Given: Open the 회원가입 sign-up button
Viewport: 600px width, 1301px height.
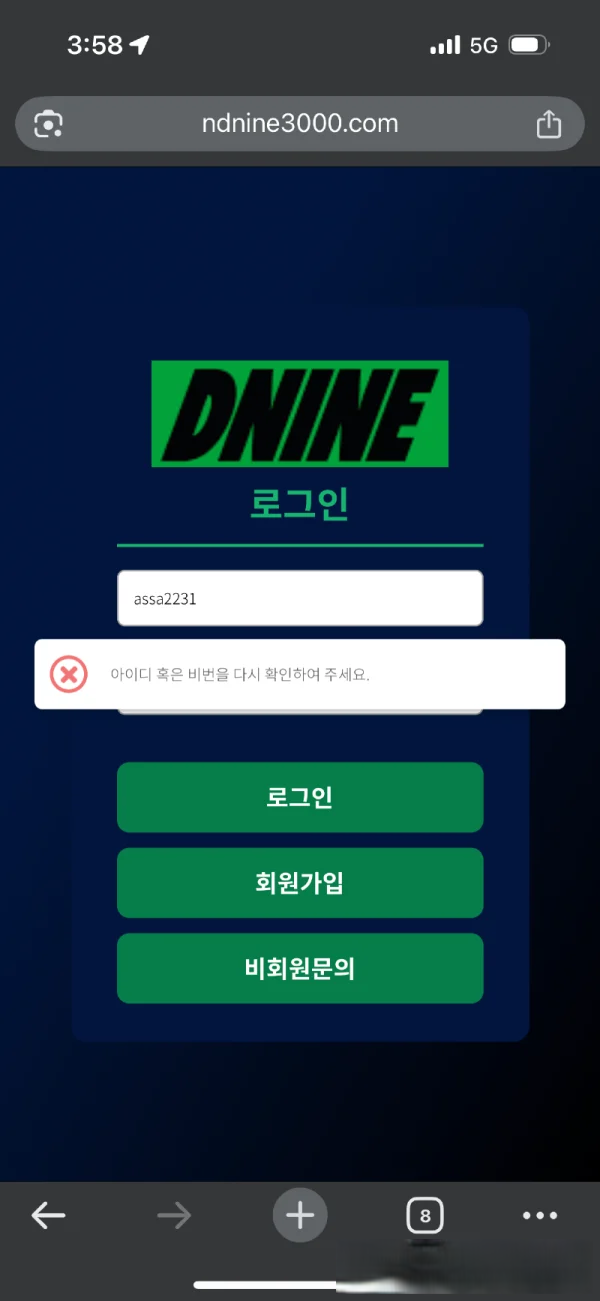Looking at the screenshot, I should [300, 883].
